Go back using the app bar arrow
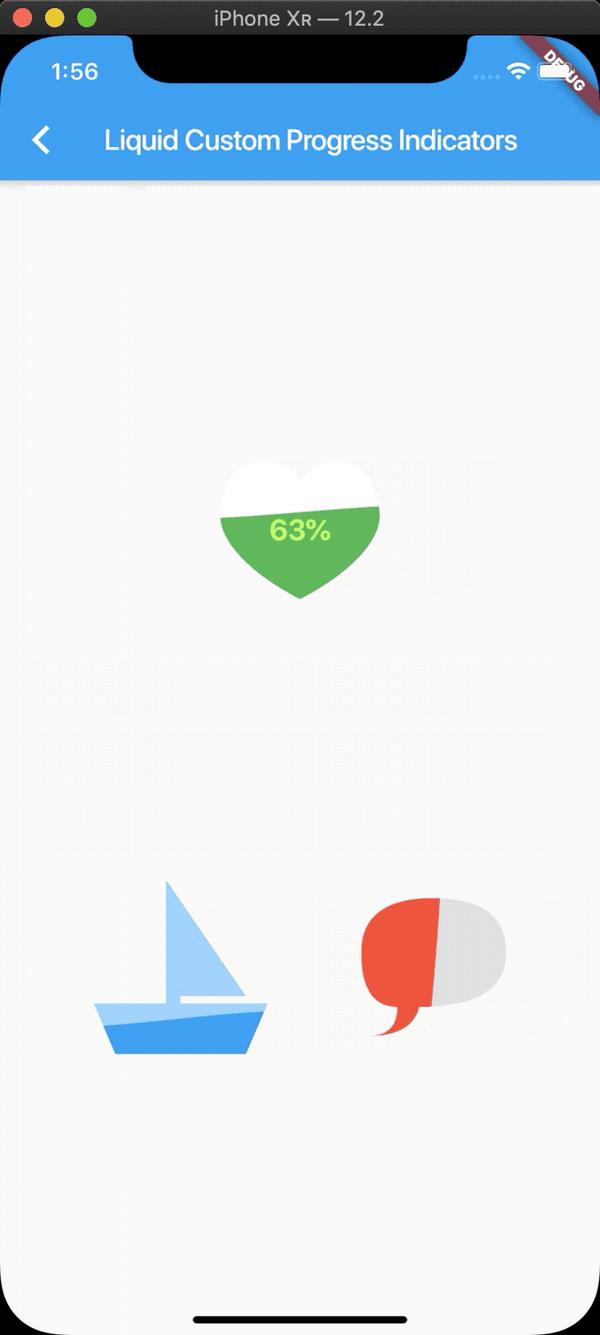 (41, 140)
